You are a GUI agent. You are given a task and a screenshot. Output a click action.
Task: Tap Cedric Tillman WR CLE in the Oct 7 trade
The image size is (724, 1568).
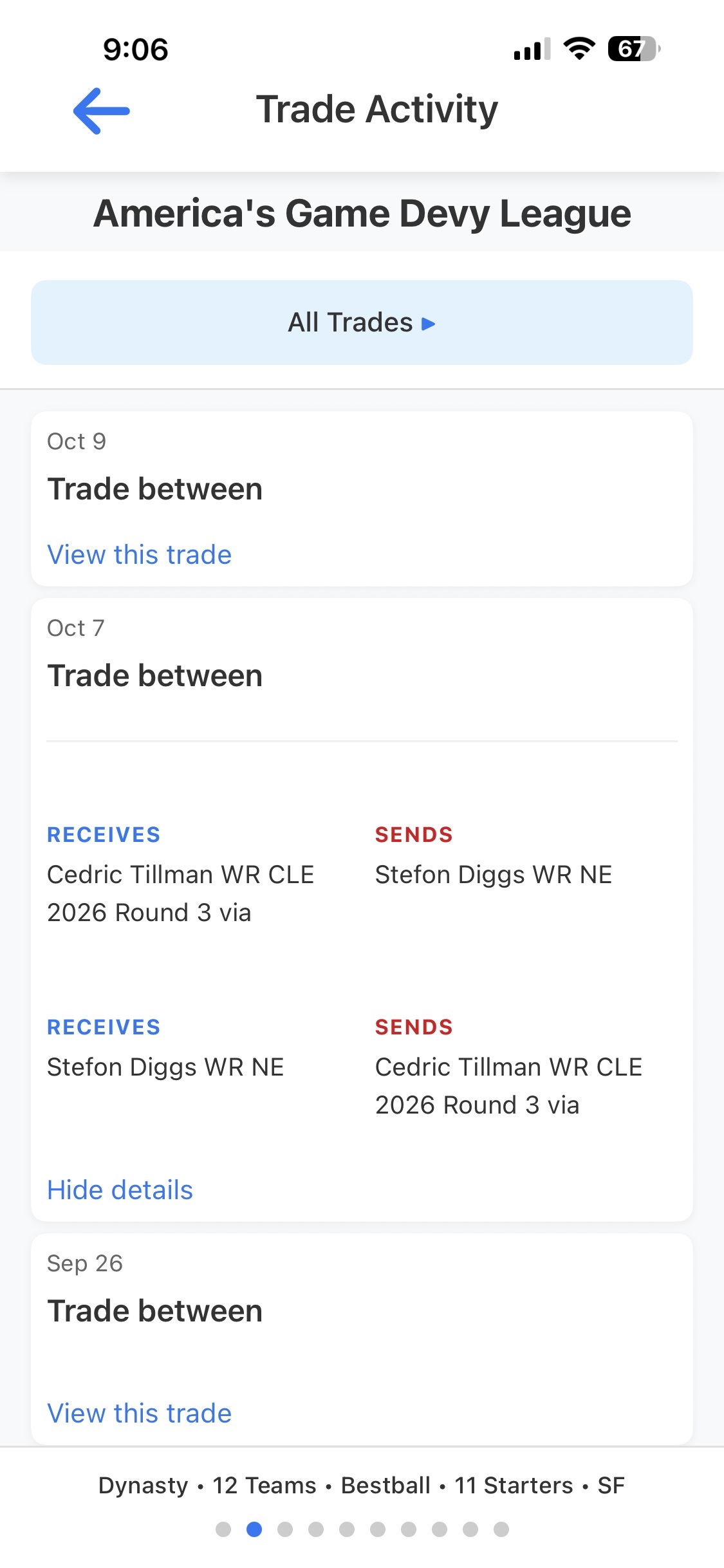(181, 874)
